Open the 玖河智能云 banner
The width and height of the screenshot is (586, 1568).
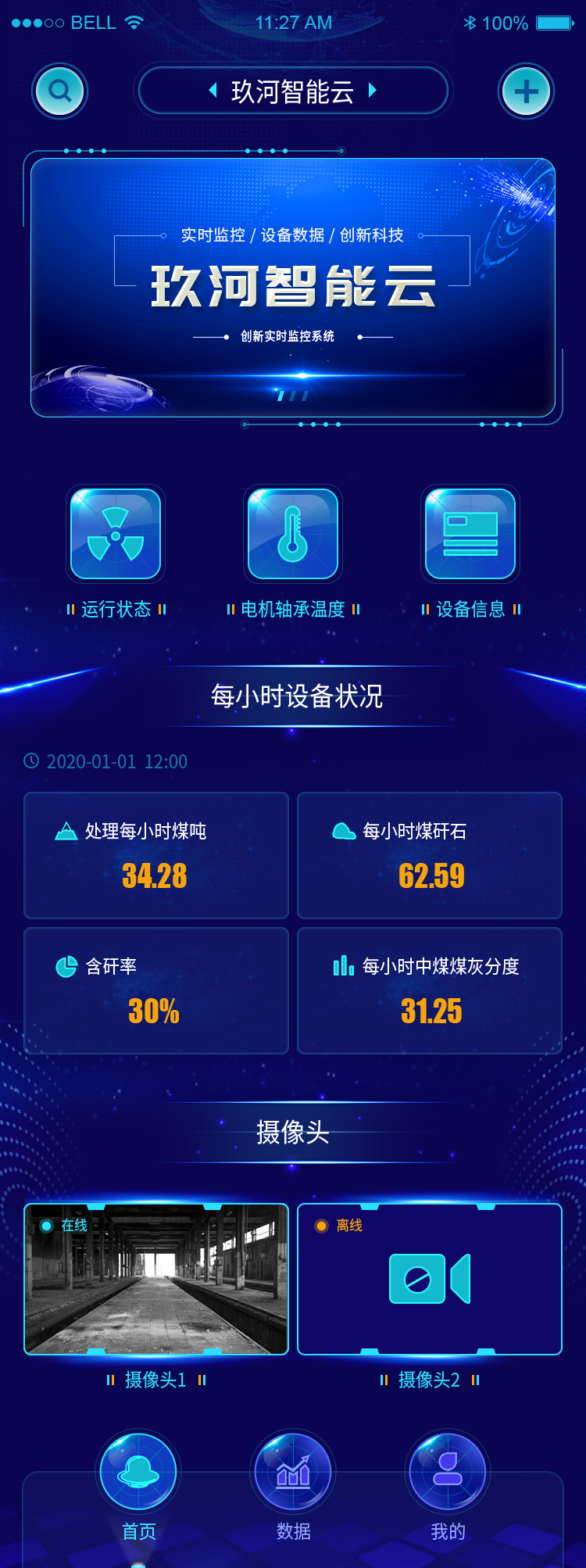tap(293, 288)
